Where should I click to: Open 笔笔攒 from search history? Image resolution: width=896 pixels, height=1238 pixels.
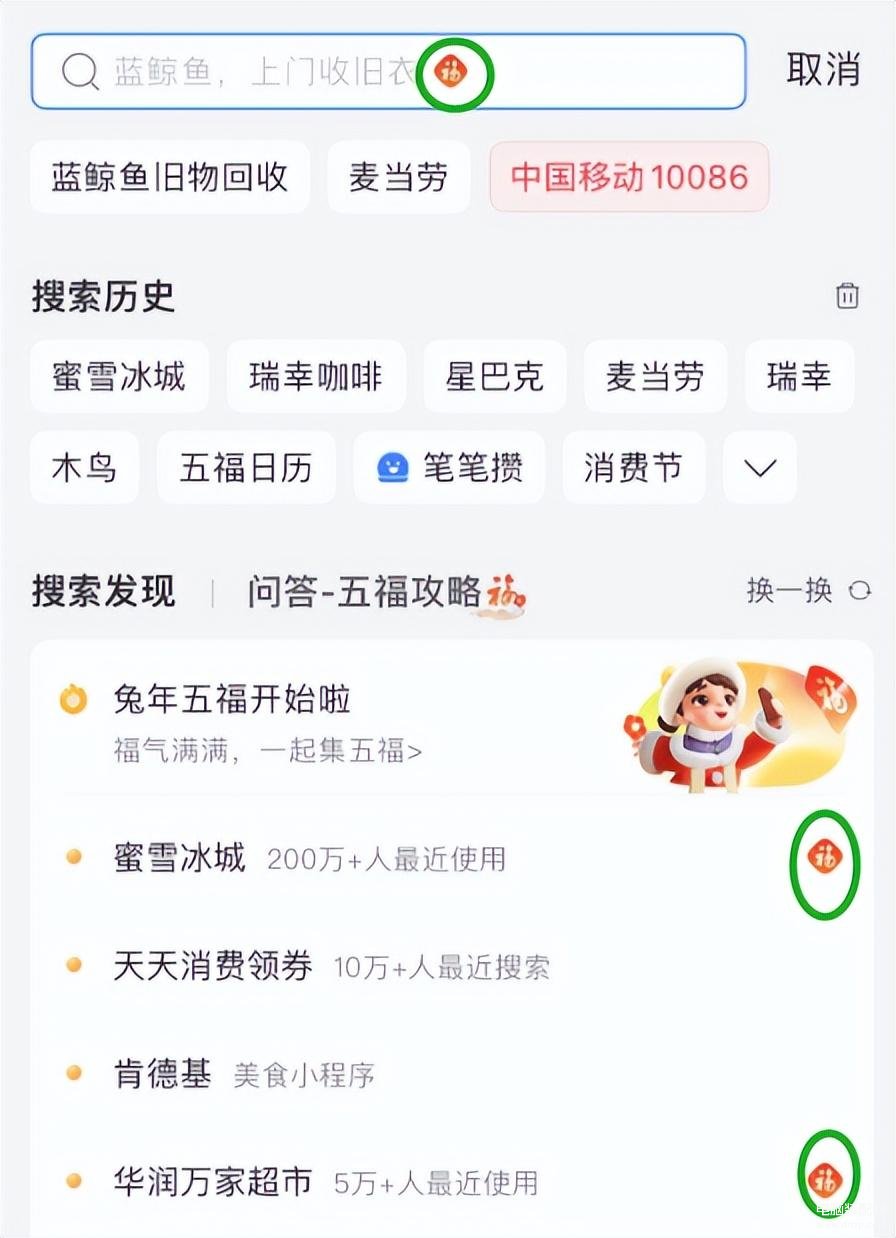pyautogui.click(x=450, y=467)
